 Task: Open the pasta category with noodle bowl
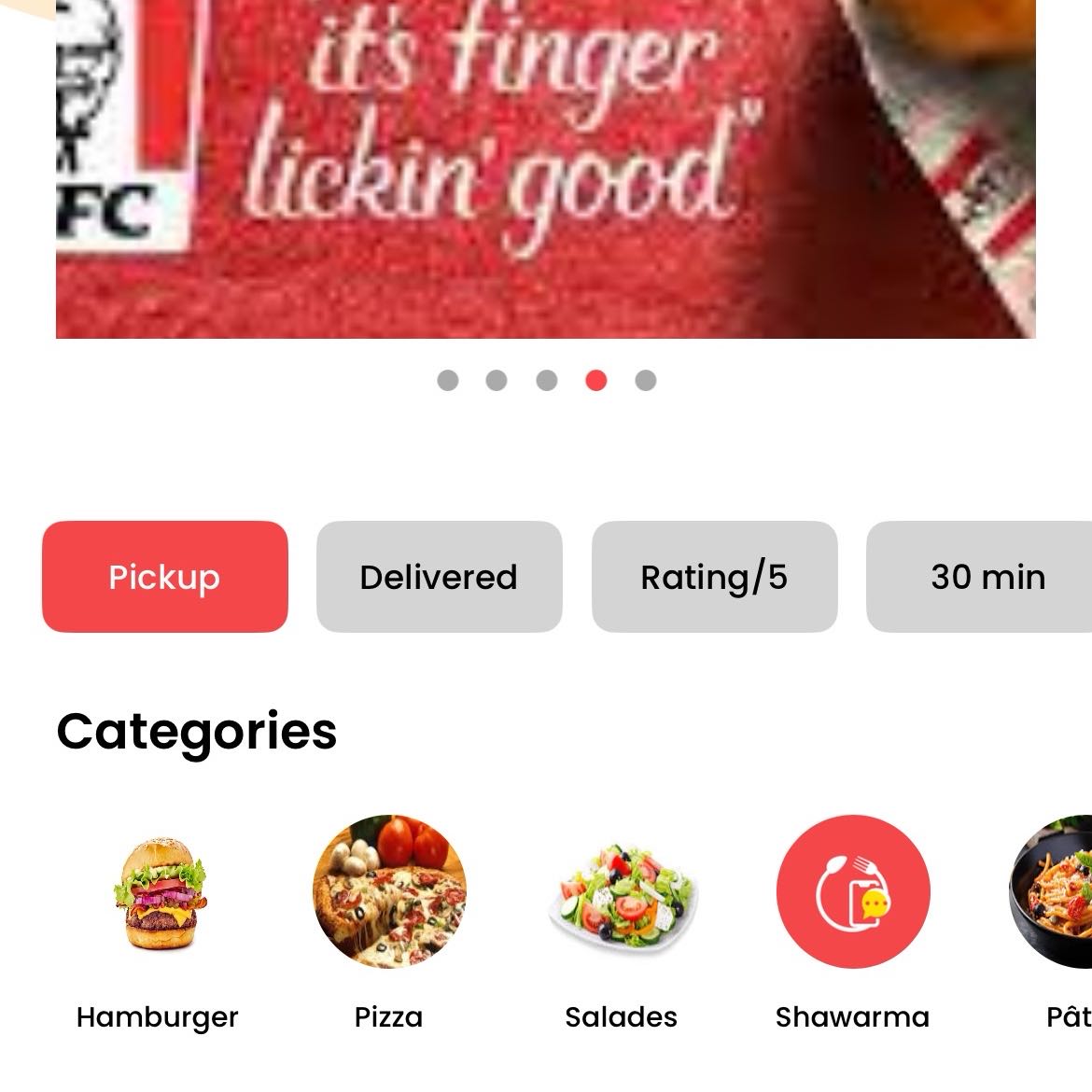(x=1055, y=893)
